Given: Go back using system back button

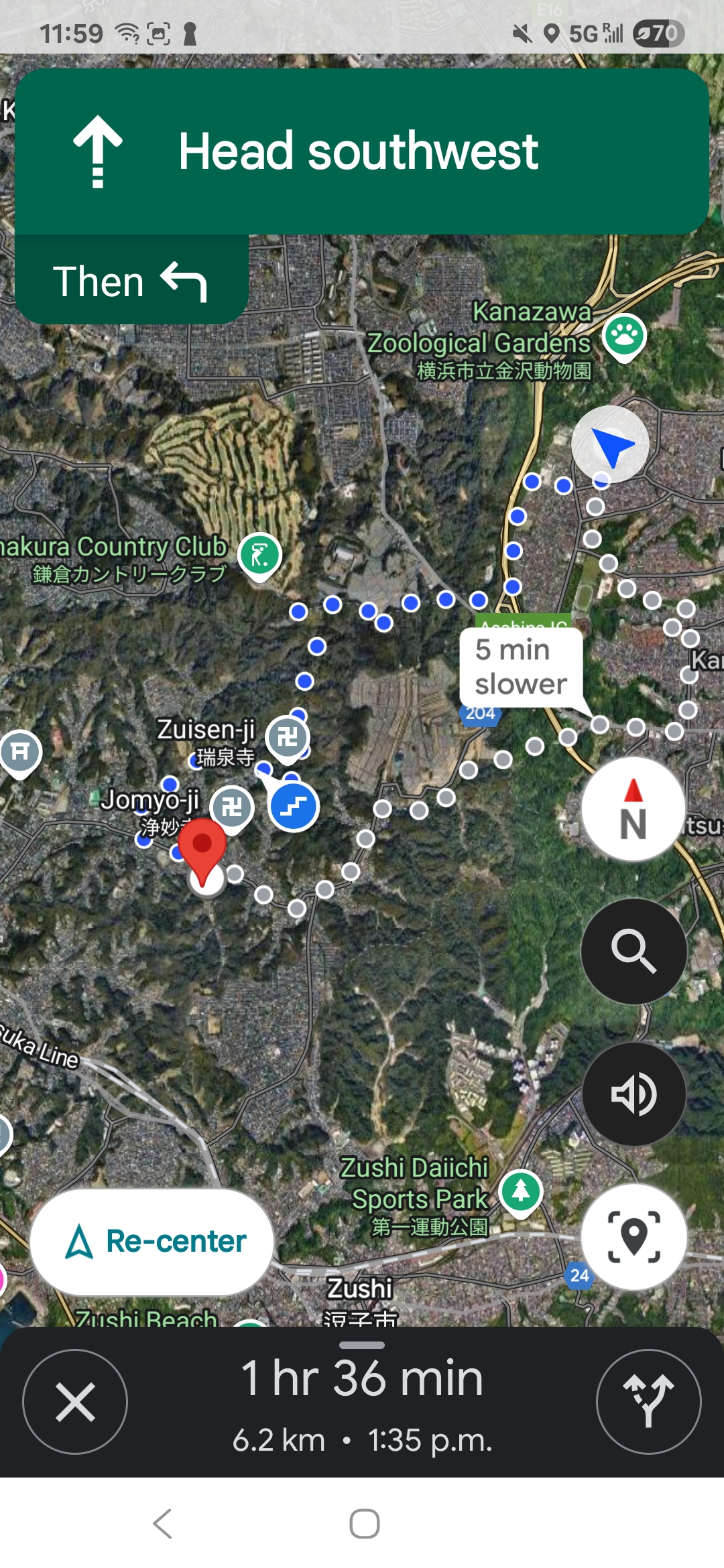Looking at the screenshot, I should [x=162, y=1524].
